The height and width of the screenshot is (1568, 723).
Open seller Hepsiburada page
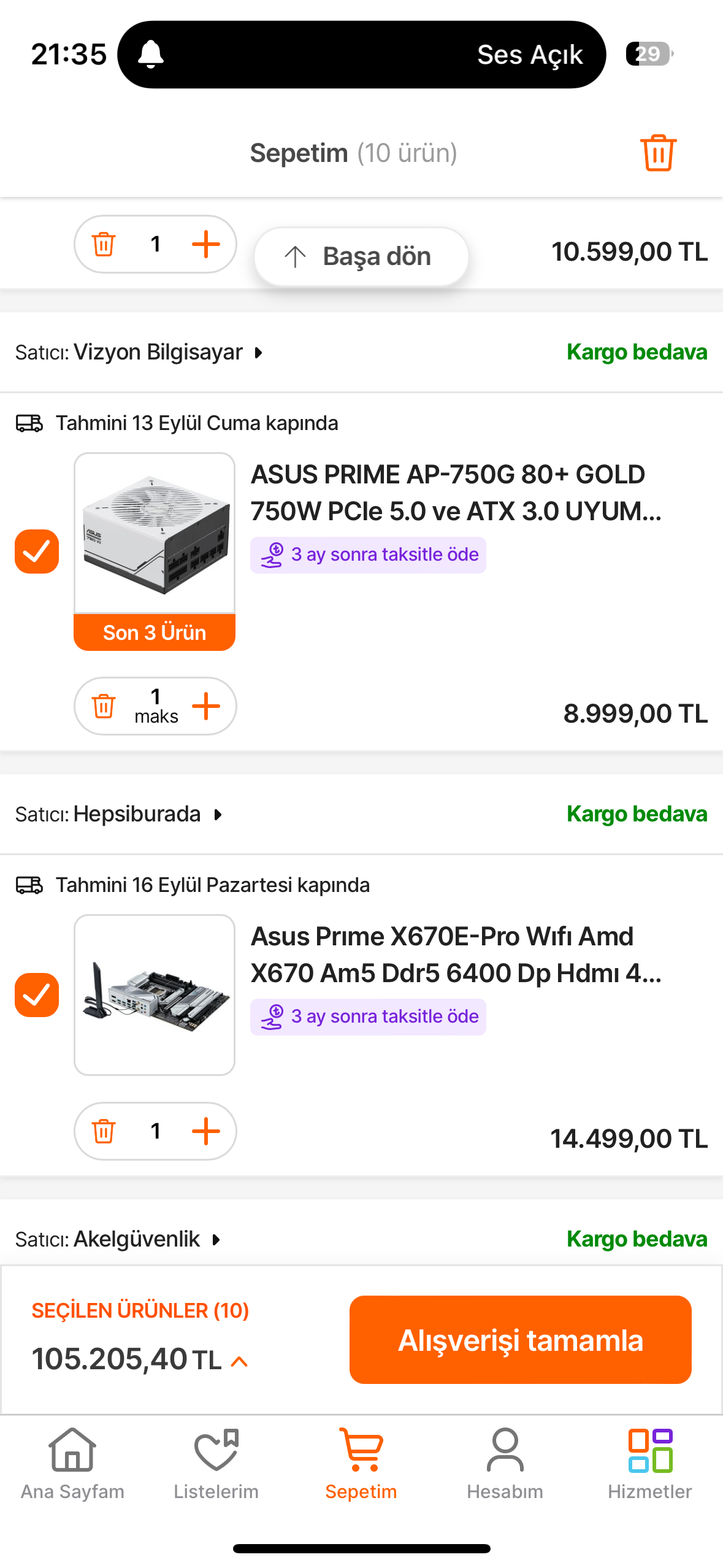pyautogui.click(x=137, y=815)
